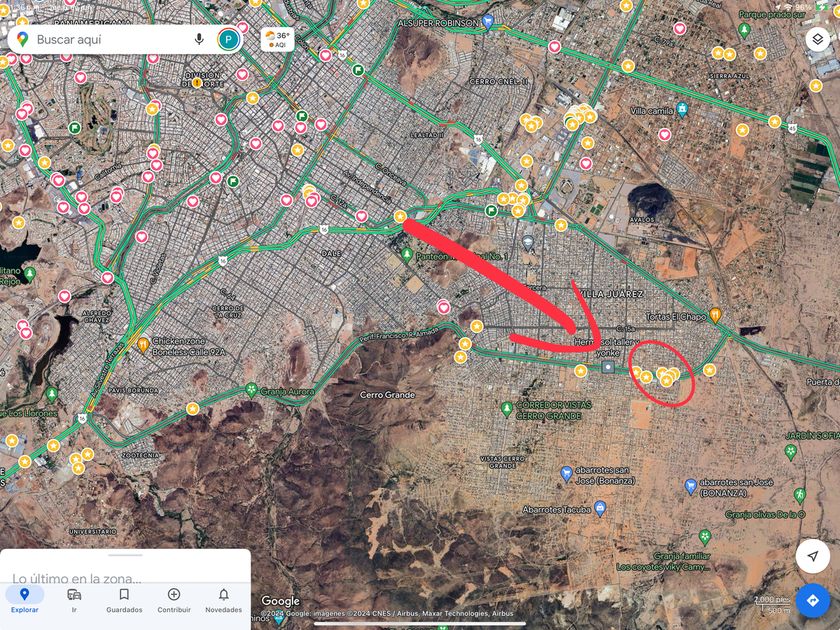This screenshot has width=840, height=630.
Task: Select the Villa camila place pin
Action: (681, 109)
